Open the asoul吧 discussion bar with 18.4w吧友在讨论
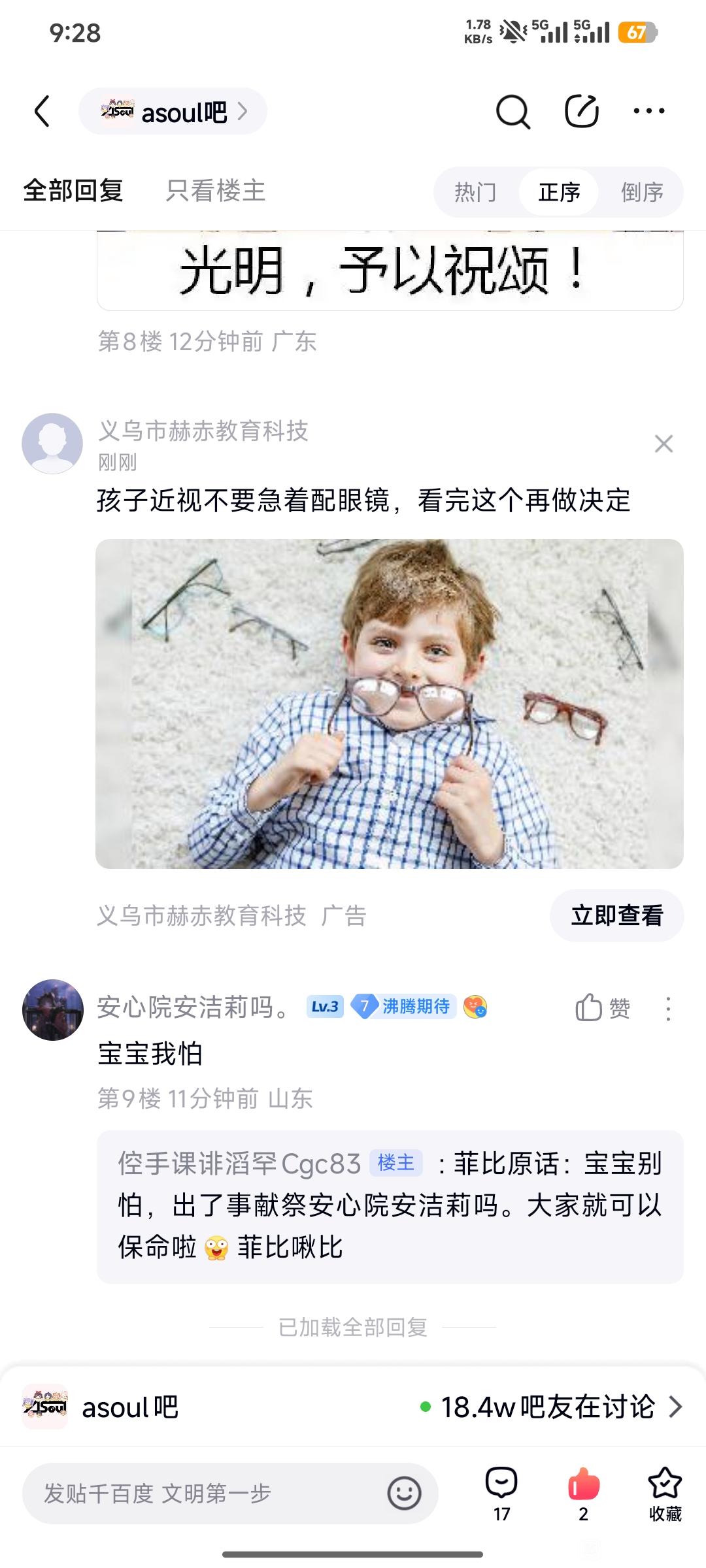The image size is (706, 1568). click(x=353, y=1407)
